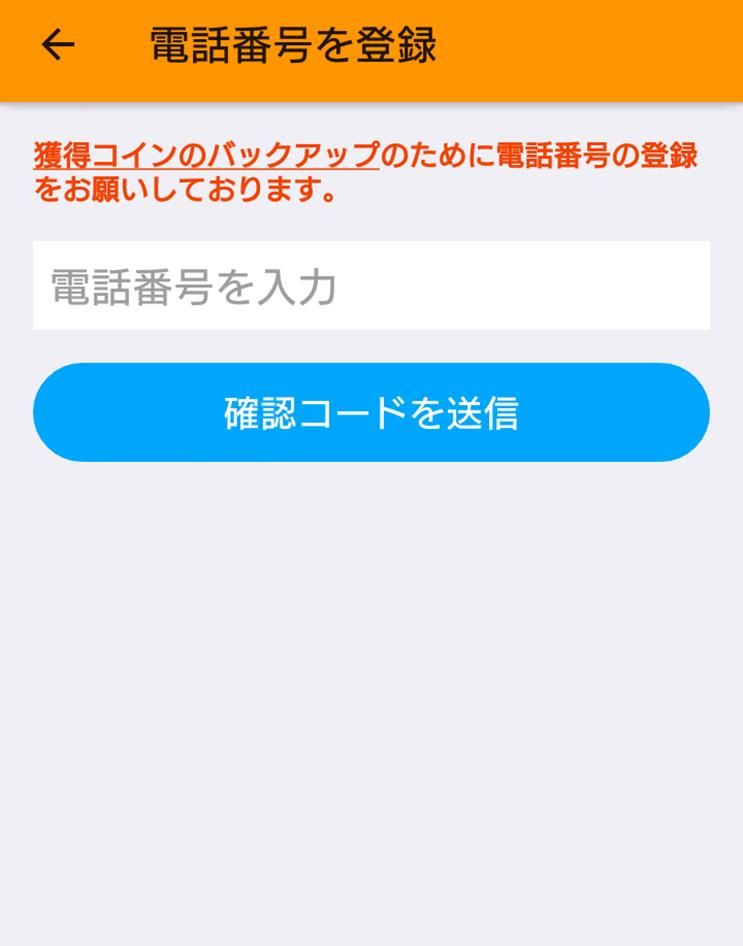Focus the 電話番号を入力 field
Image resolution: width=743 pixels, height=946 pixels.
pyautogui.click(x=371, y=286)
